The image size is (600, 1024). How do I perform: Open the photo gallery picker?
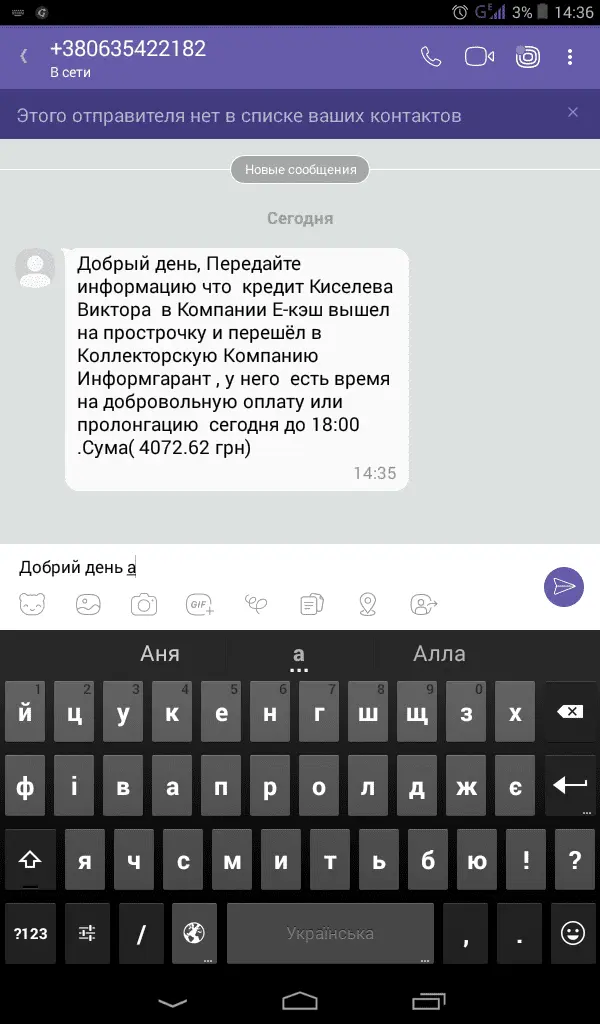tap(89, 604)
